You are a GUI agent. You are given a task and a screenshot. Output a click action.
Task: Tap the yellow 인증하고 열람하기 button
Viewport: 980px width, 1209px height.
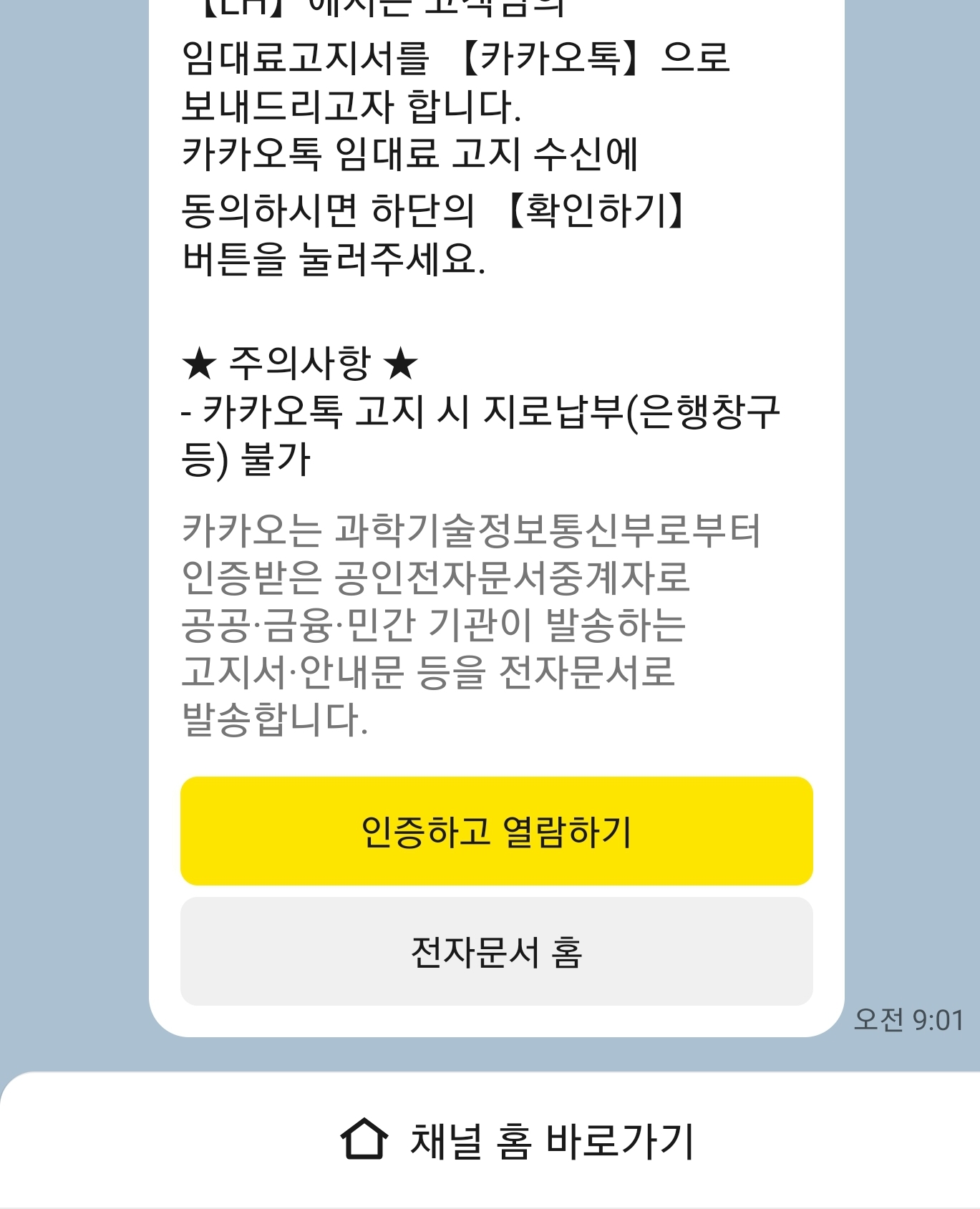[x=496, y=831]
